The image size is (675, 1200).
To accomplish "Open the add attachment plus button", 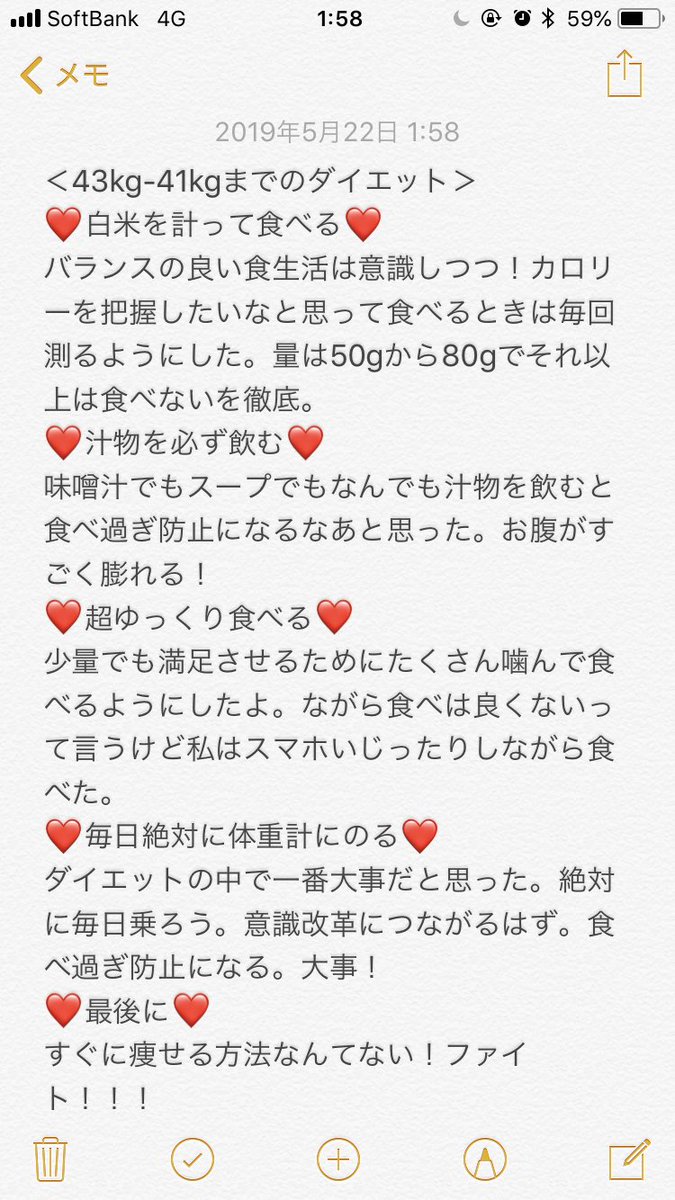I will tap(338, 1159).
